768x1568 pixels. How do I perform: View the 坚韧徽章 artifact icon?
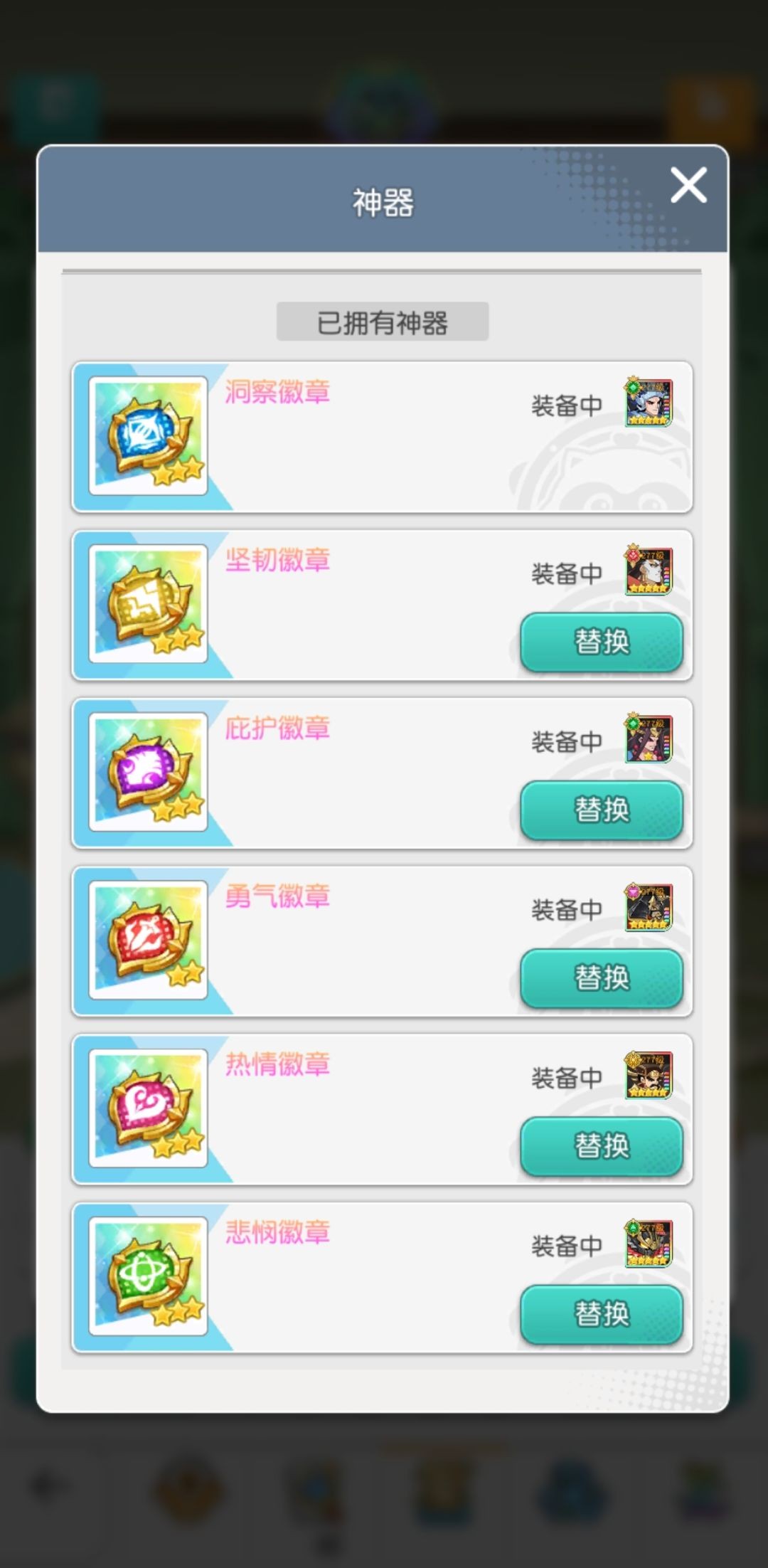(x=149, y=603)
